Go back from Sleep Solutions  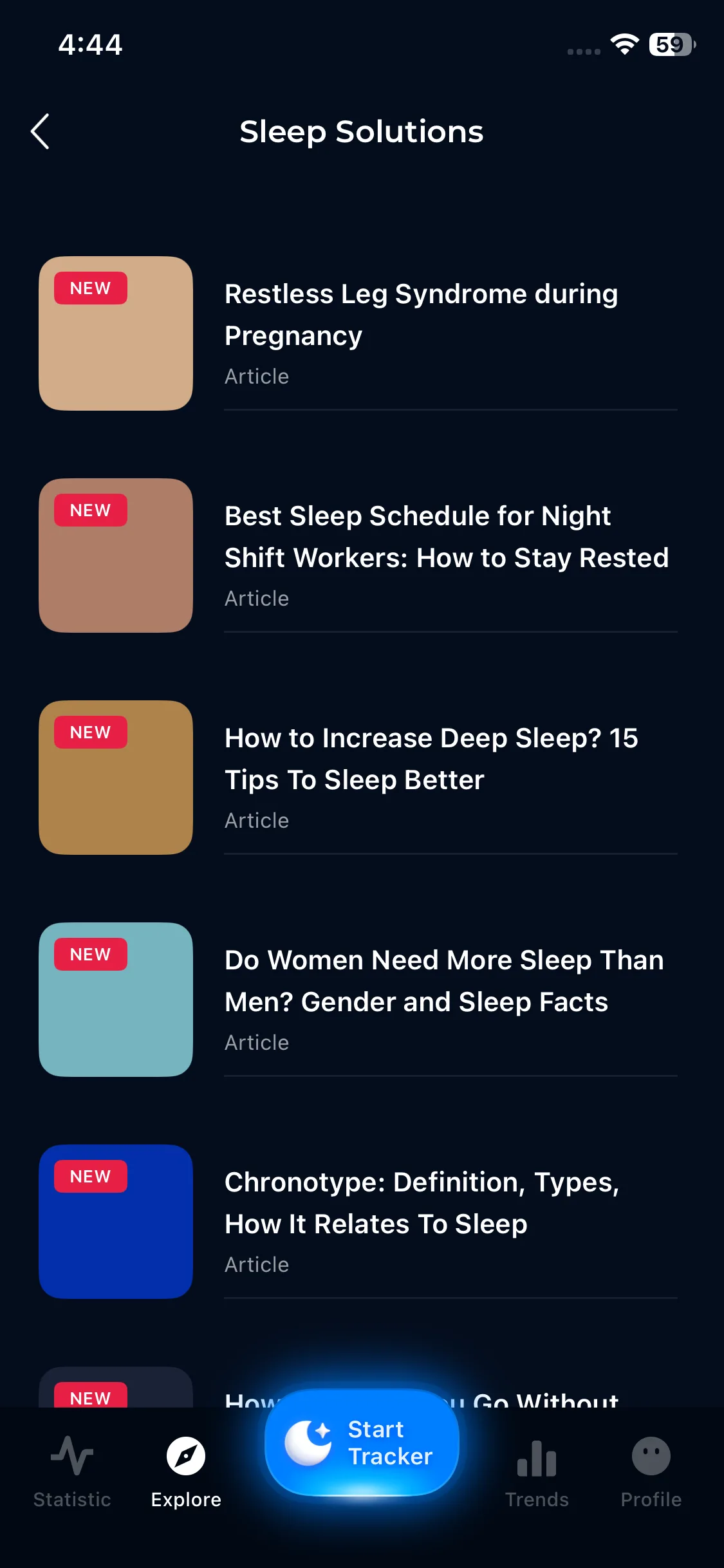pyautogui.click(x=41, y=131)
